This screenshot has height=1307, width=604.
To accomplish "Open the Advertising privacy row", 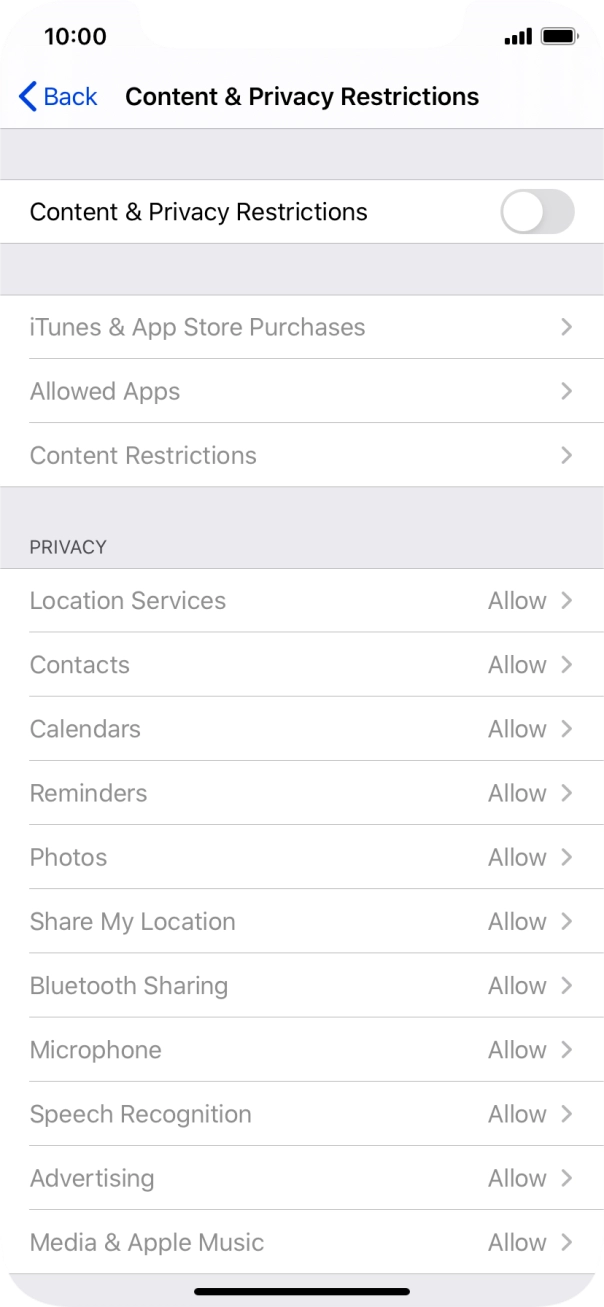I will 302,1178.
